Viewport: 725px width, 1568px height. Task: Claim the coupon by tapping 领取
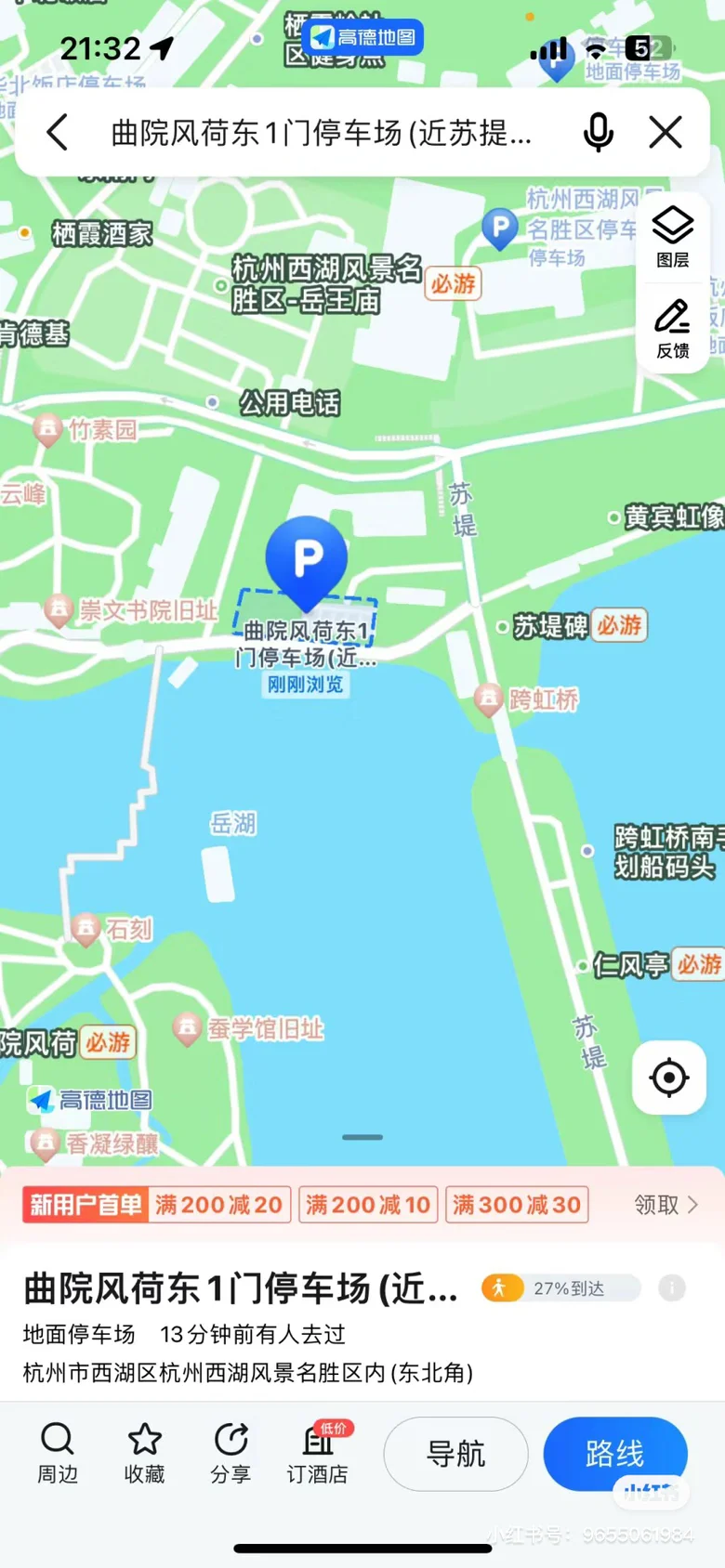click(x=666, y=1205)
